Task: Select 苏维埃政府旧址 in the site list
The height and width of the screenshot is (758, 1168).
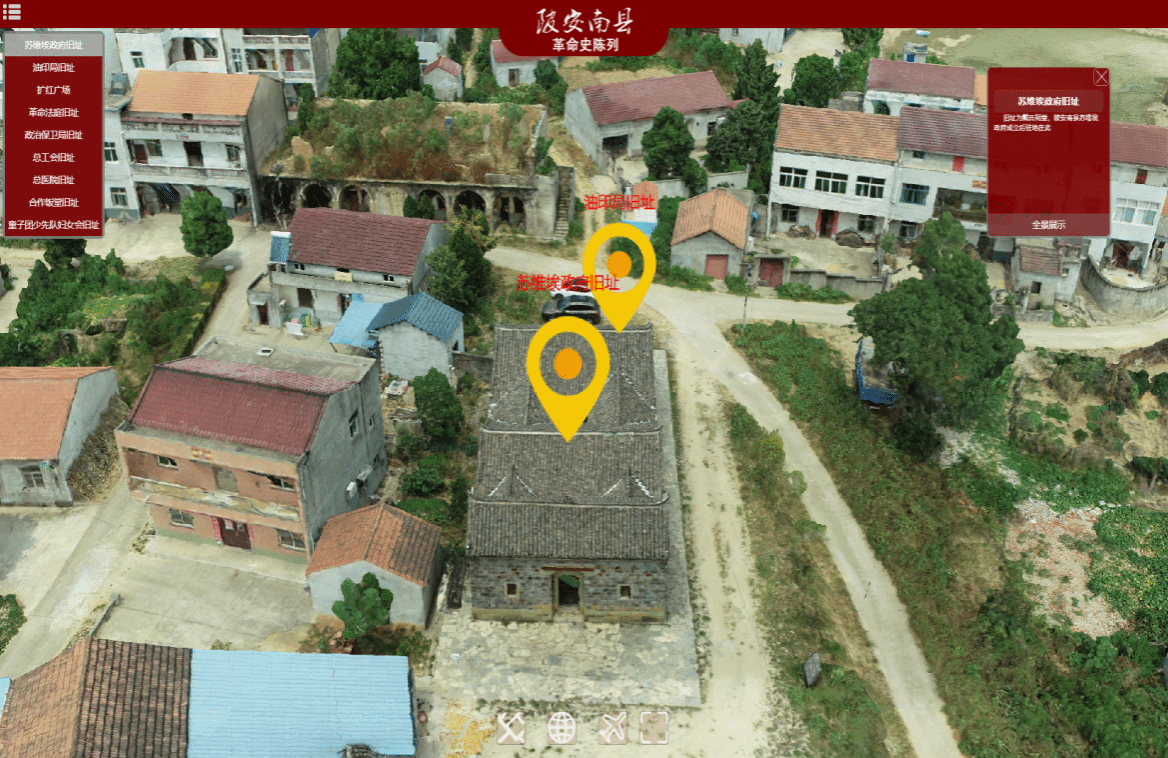Action: click(54, 45)
